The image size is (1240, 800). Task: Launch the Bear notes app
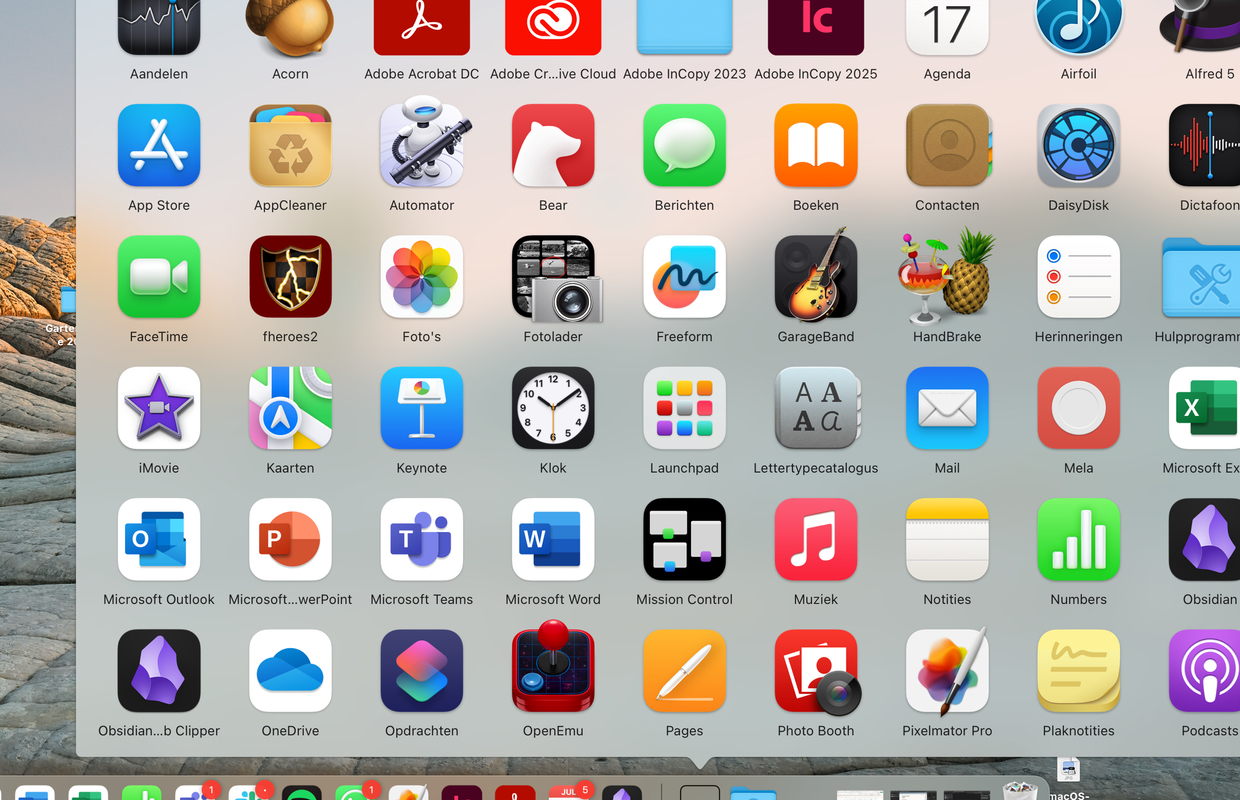(x=553, y=146)
